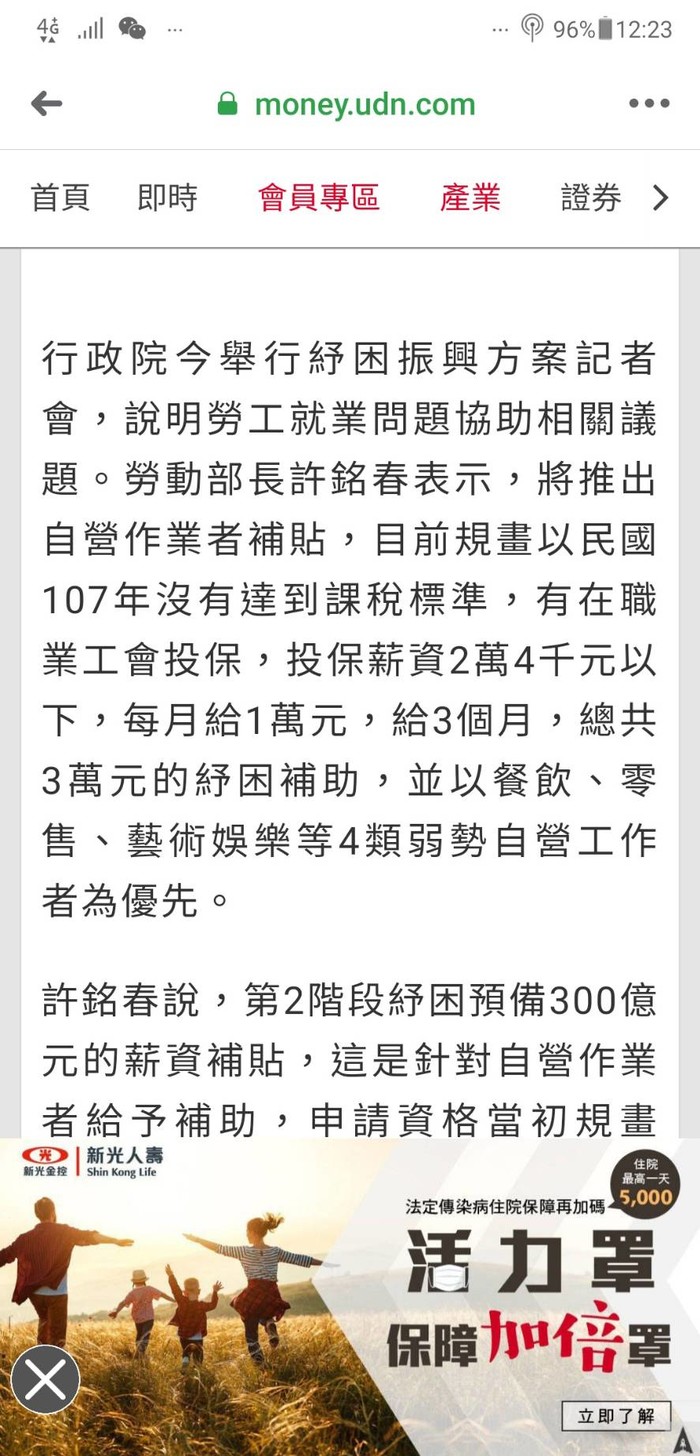Switch to the 產業 tab

coord(470,197)
